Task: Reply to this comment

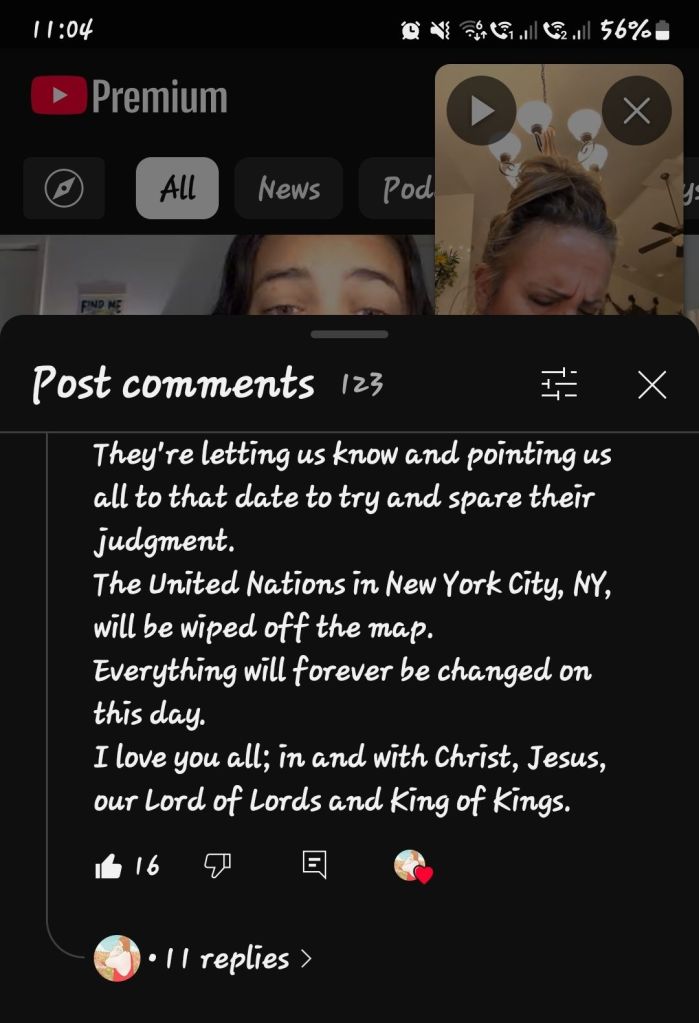Action: pos(314,865)
